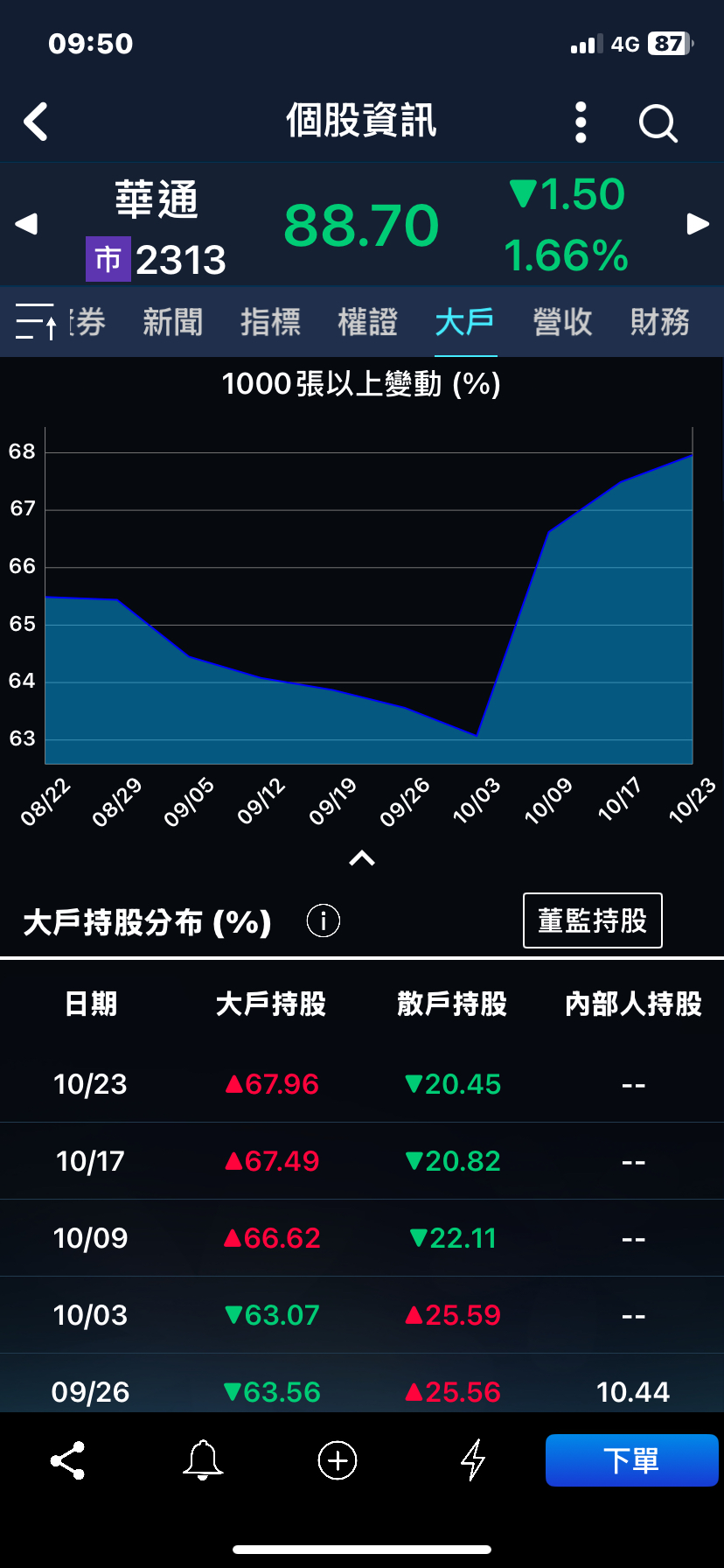
Task: Switch to the 財務 tab
Action: (x=660, y=322)
